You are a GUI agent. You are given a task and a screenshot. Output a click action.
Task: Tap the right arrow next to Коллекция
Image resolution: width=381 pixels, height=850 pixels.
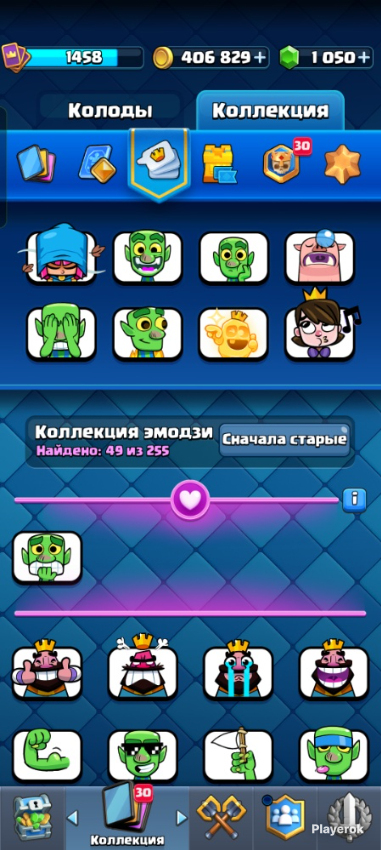(x=182, y=817)
